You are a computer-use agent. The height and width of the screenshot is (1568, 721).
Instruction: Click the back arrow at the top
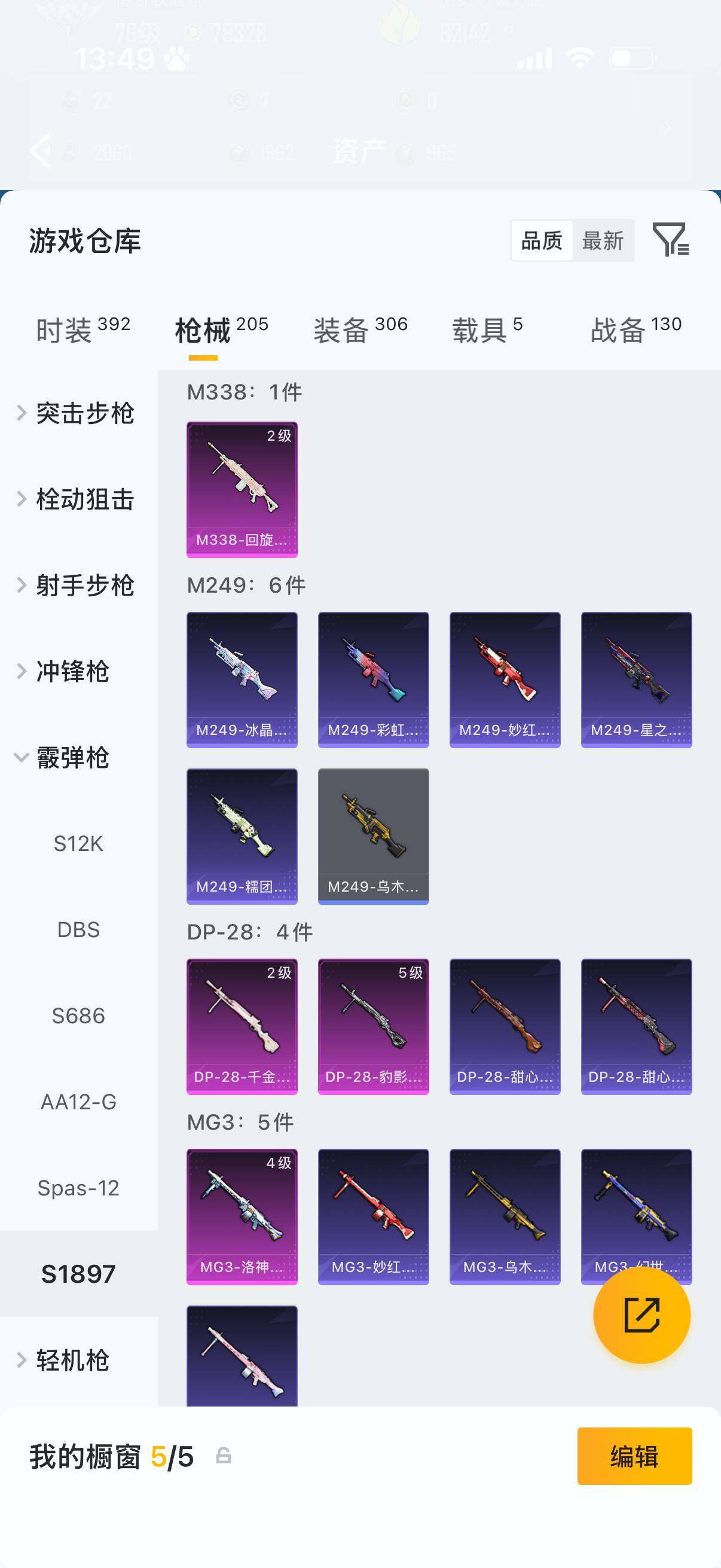41,150
